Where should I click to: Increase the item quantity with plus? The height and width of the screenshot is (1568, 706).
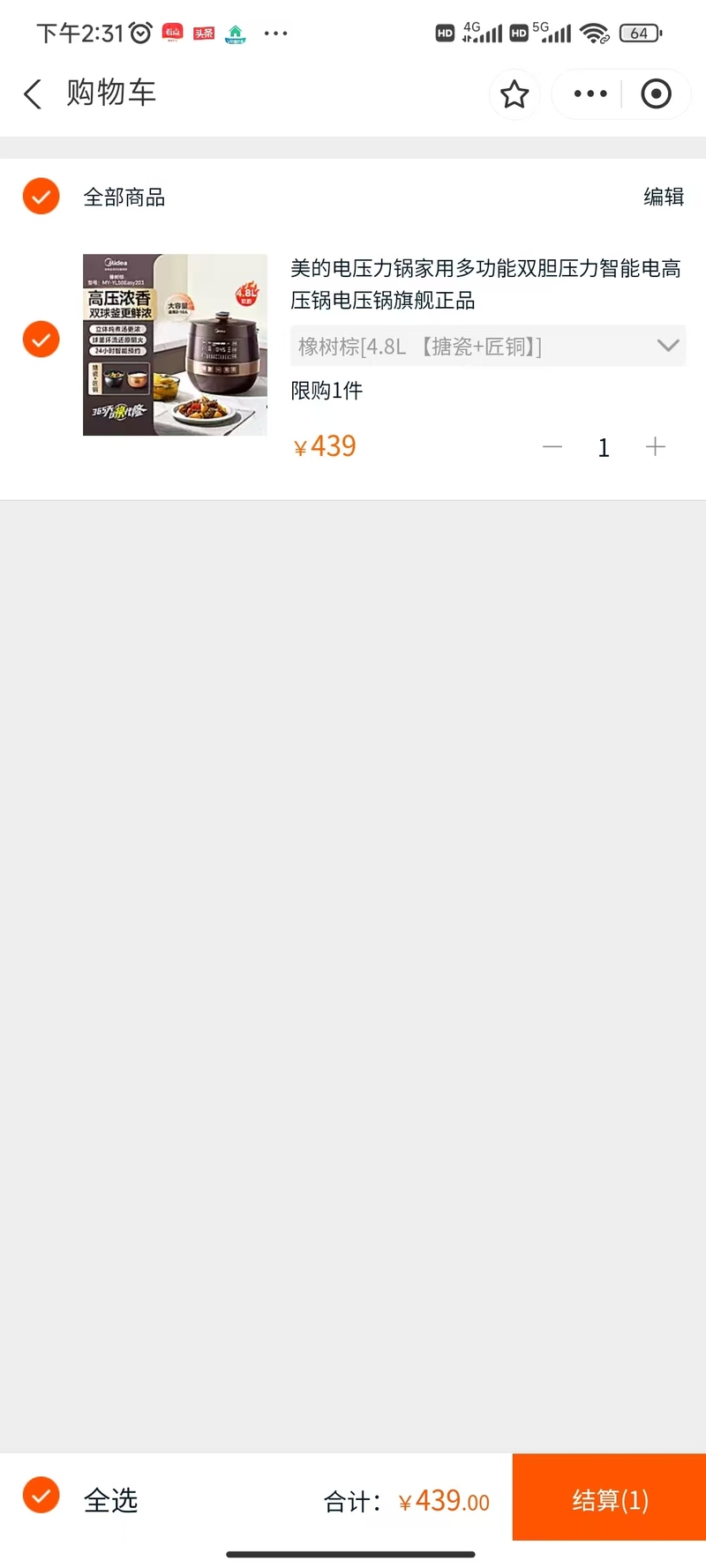[x=656, y=447]
